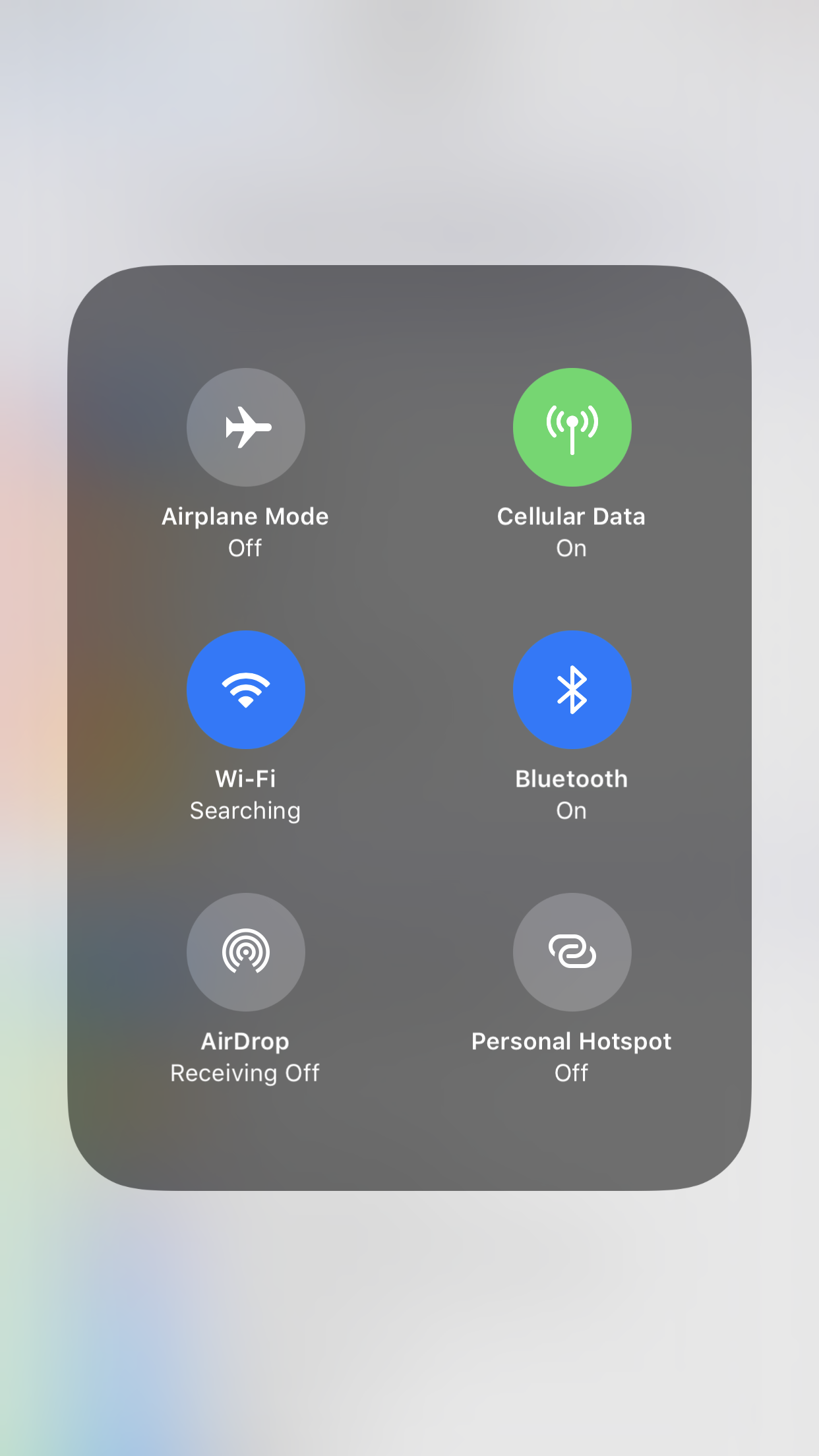Switch off Bluetooth
819x1456 pixels.
tap(572, 690)
